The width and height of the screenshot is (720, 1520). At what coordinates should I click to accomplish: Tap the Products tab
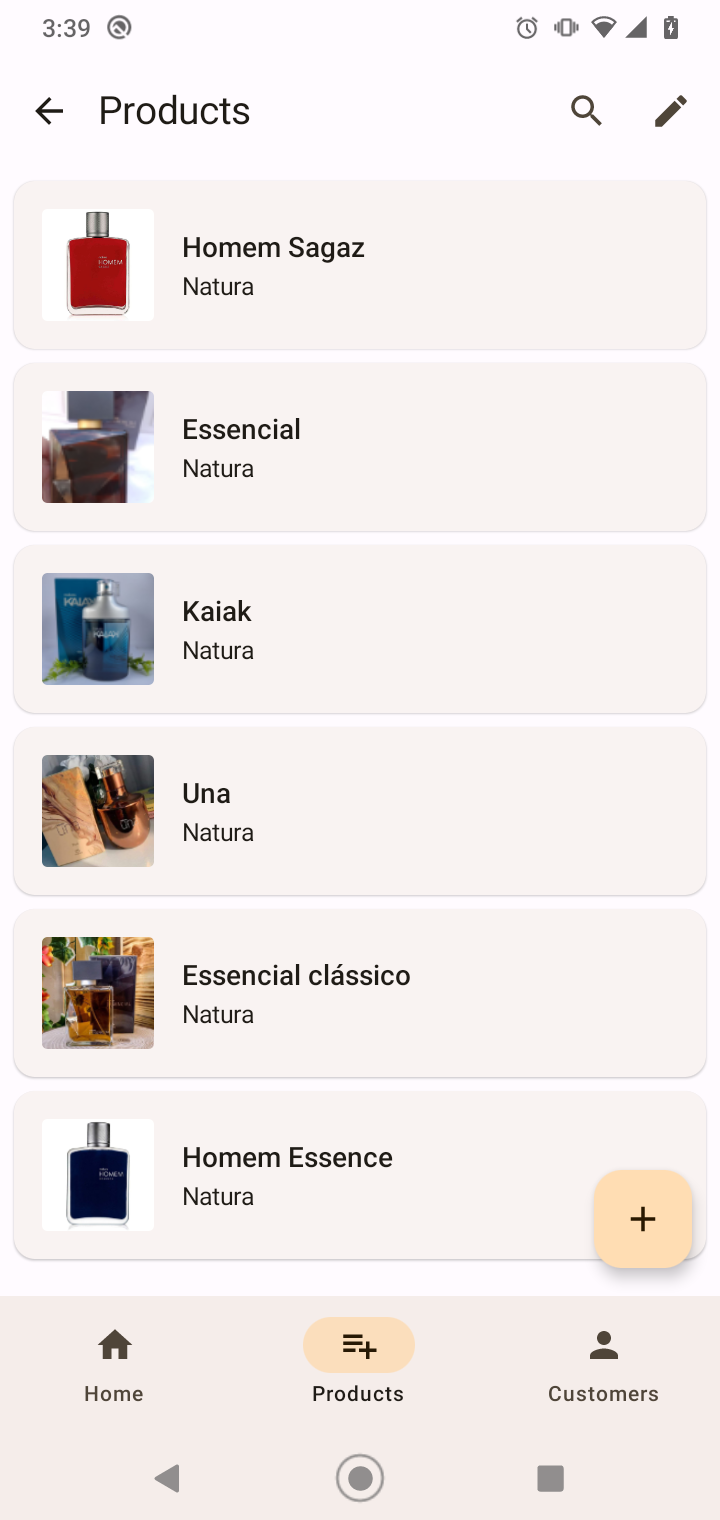point(358,1366)
